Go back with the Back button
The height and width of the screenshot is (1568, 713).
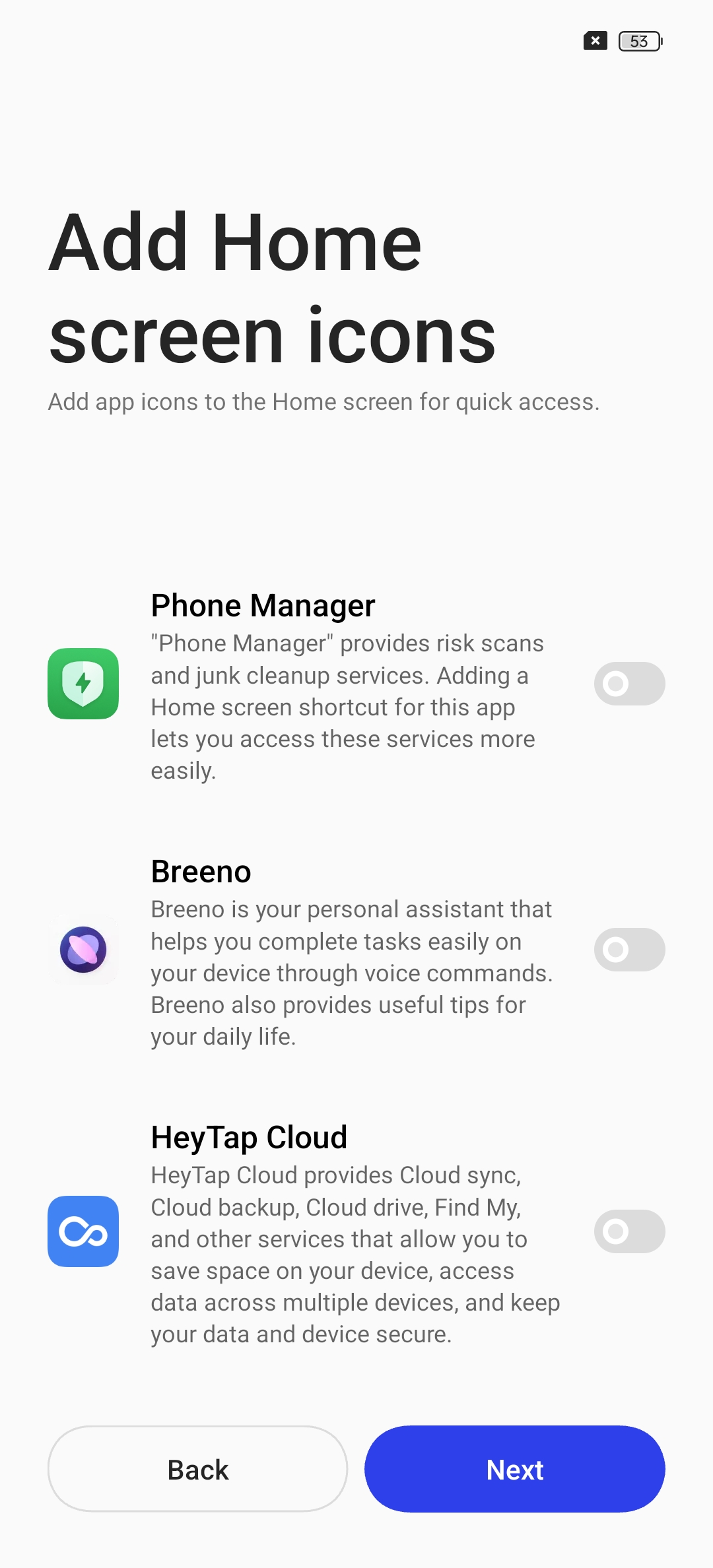(197, 1469)
